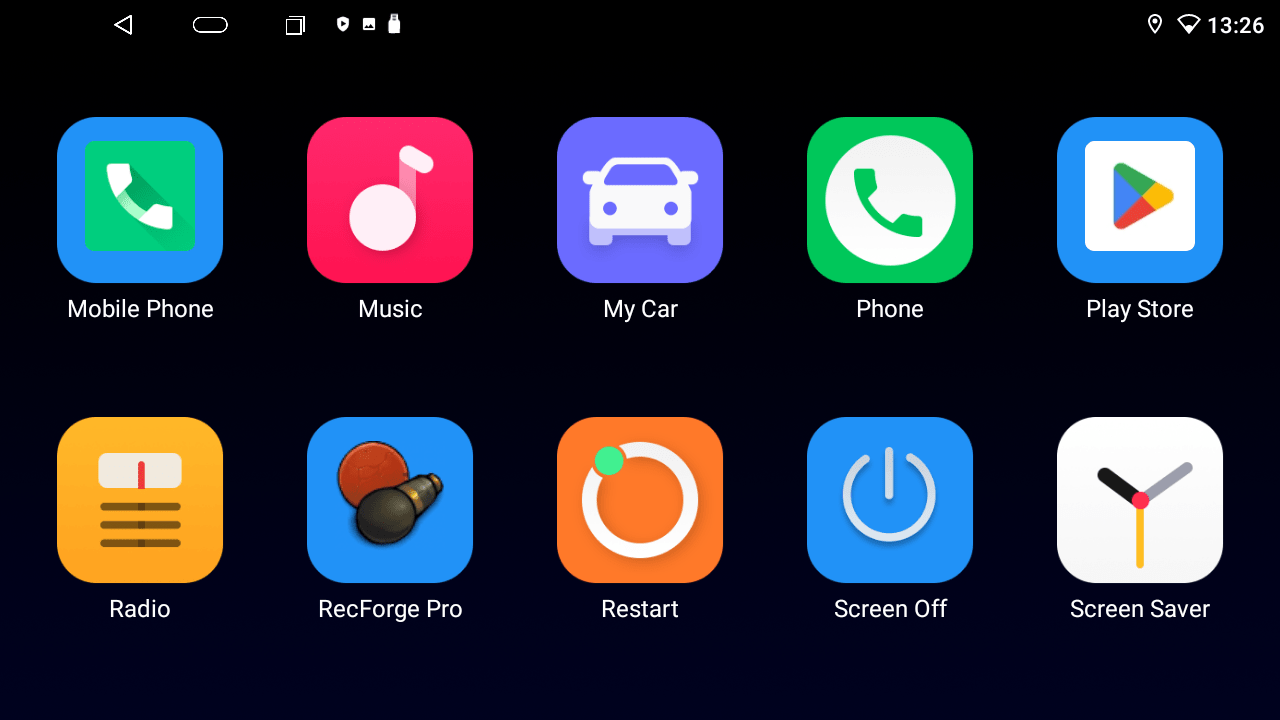Show recent apps
1280x720 pixels.
295,25
